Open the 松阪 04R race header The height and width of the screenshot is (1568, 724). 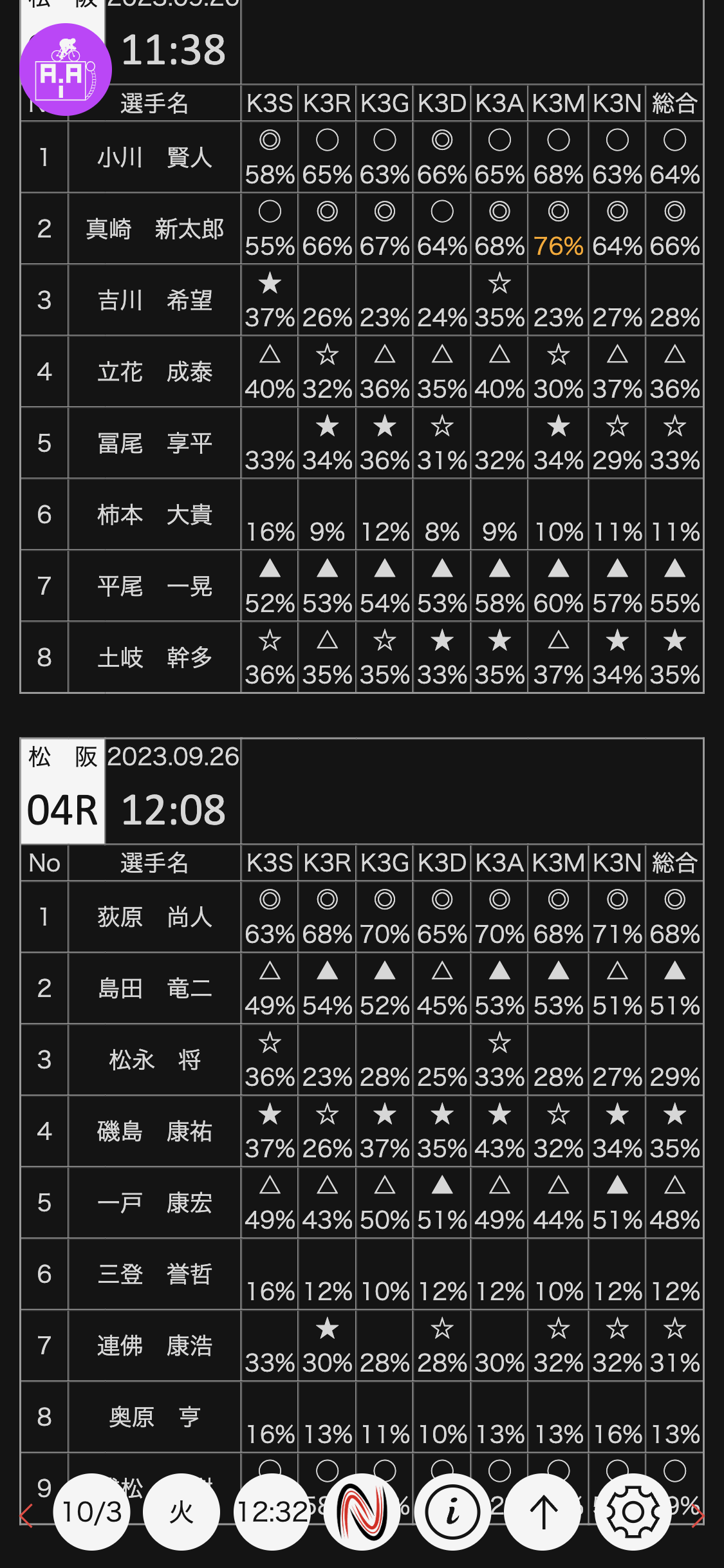(62, 792)
